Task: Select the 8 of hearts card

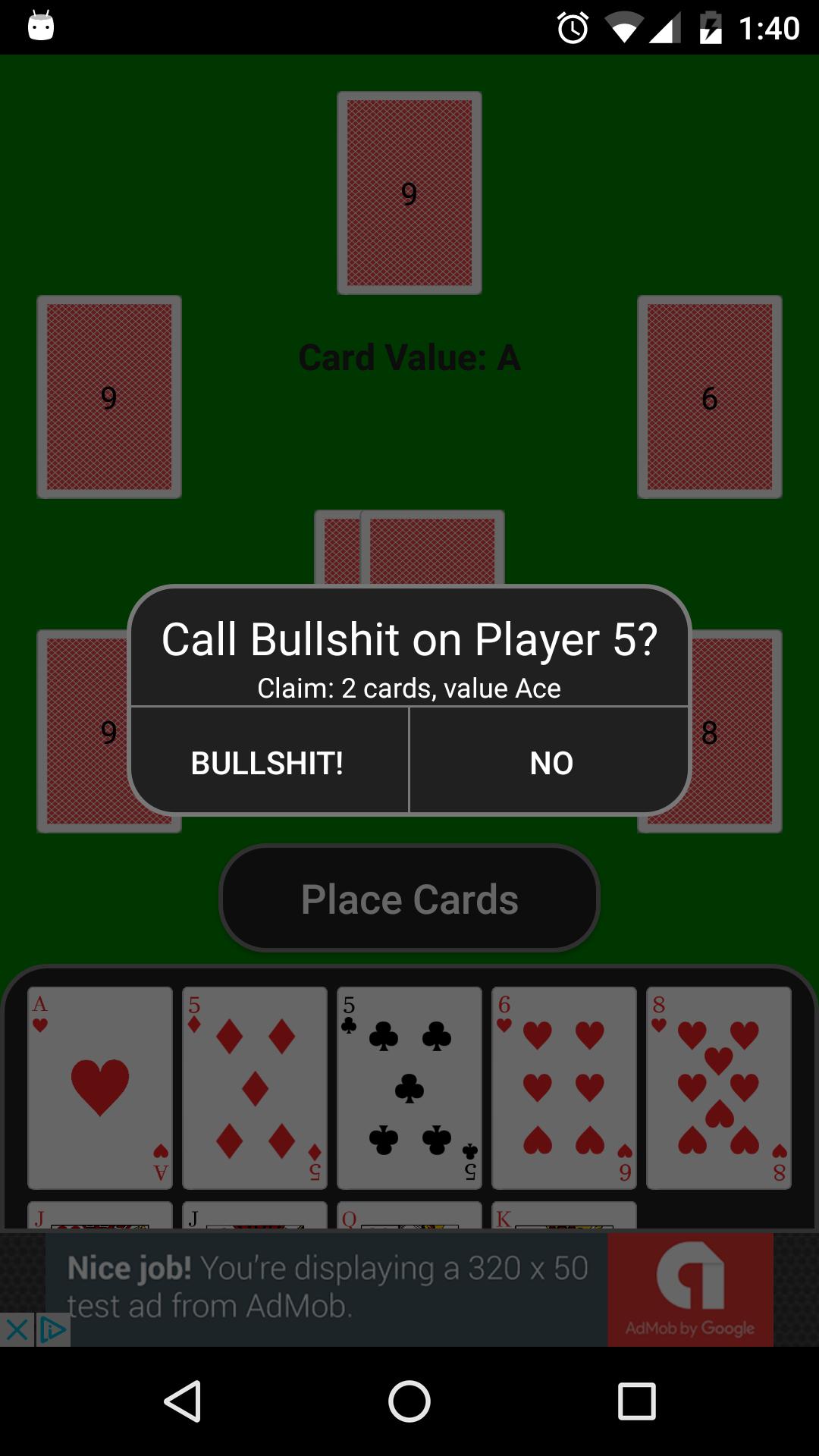Action: pos(719,1087)
